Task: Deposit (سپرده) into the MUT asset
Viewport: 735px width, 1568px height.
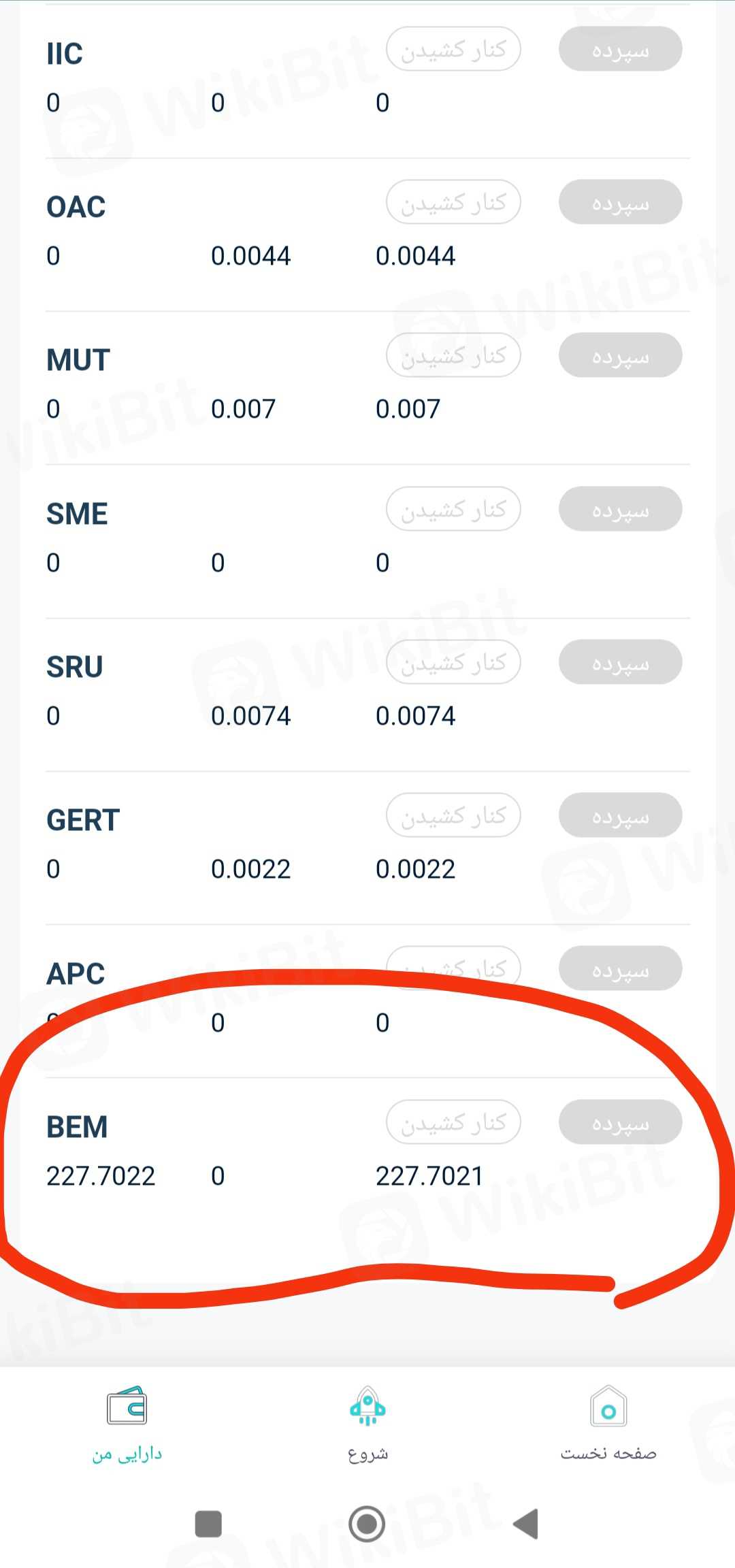Action: coord(620,355)
